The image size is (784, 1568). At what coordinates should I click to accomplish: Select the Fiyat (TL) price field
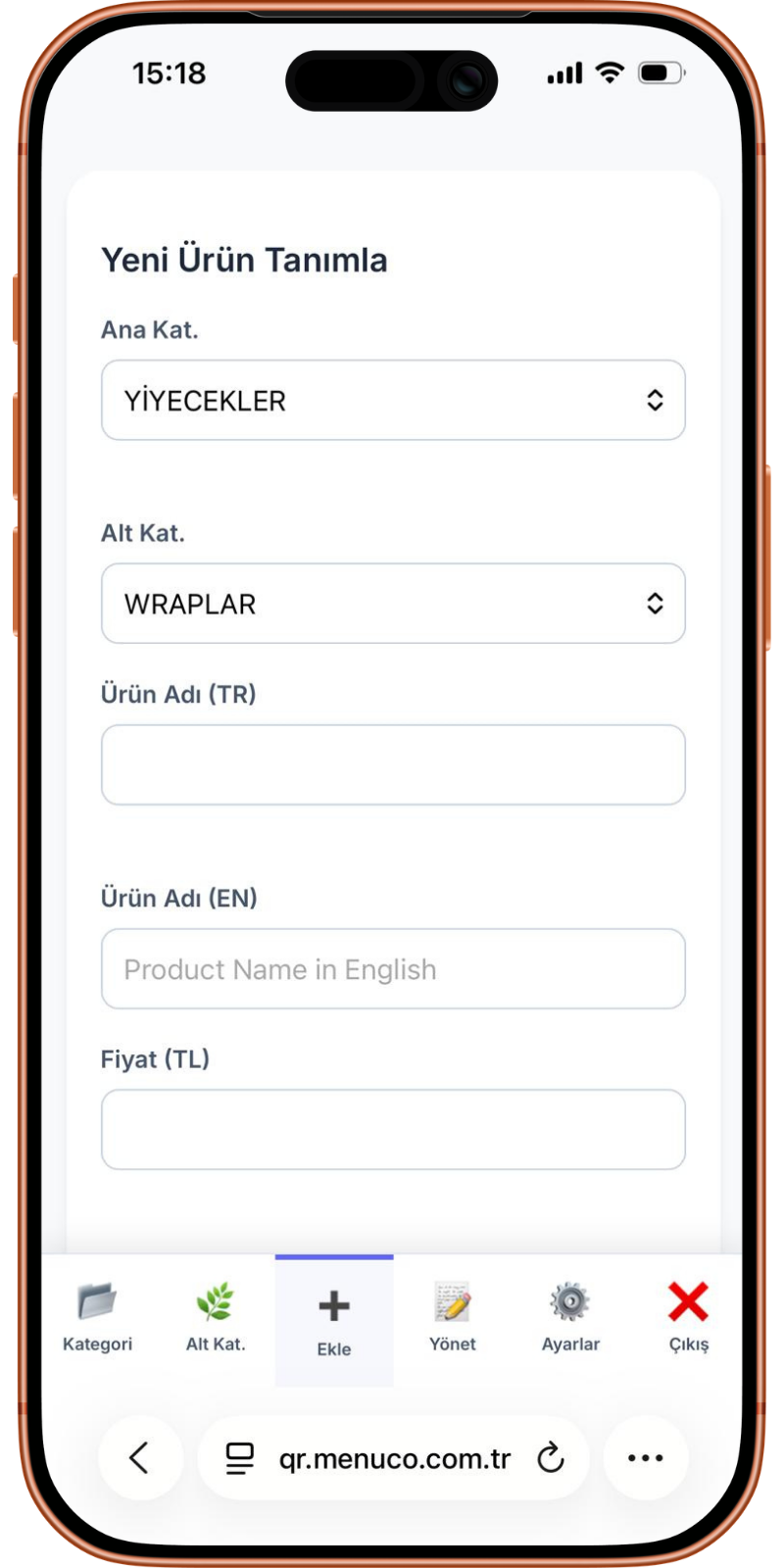pos(392,1130)
